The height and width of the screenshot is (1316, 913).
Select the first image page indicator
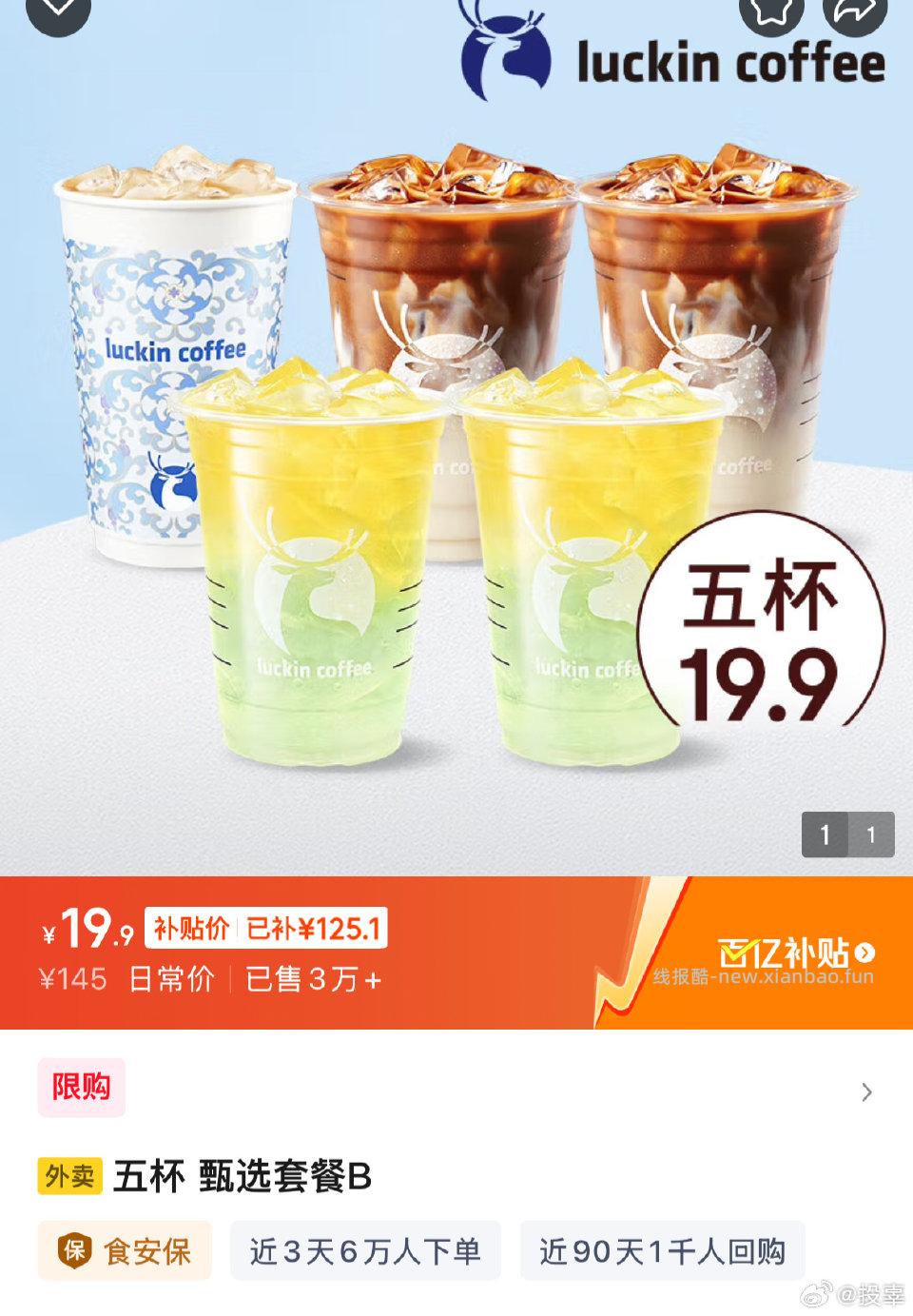coord(824,835)
